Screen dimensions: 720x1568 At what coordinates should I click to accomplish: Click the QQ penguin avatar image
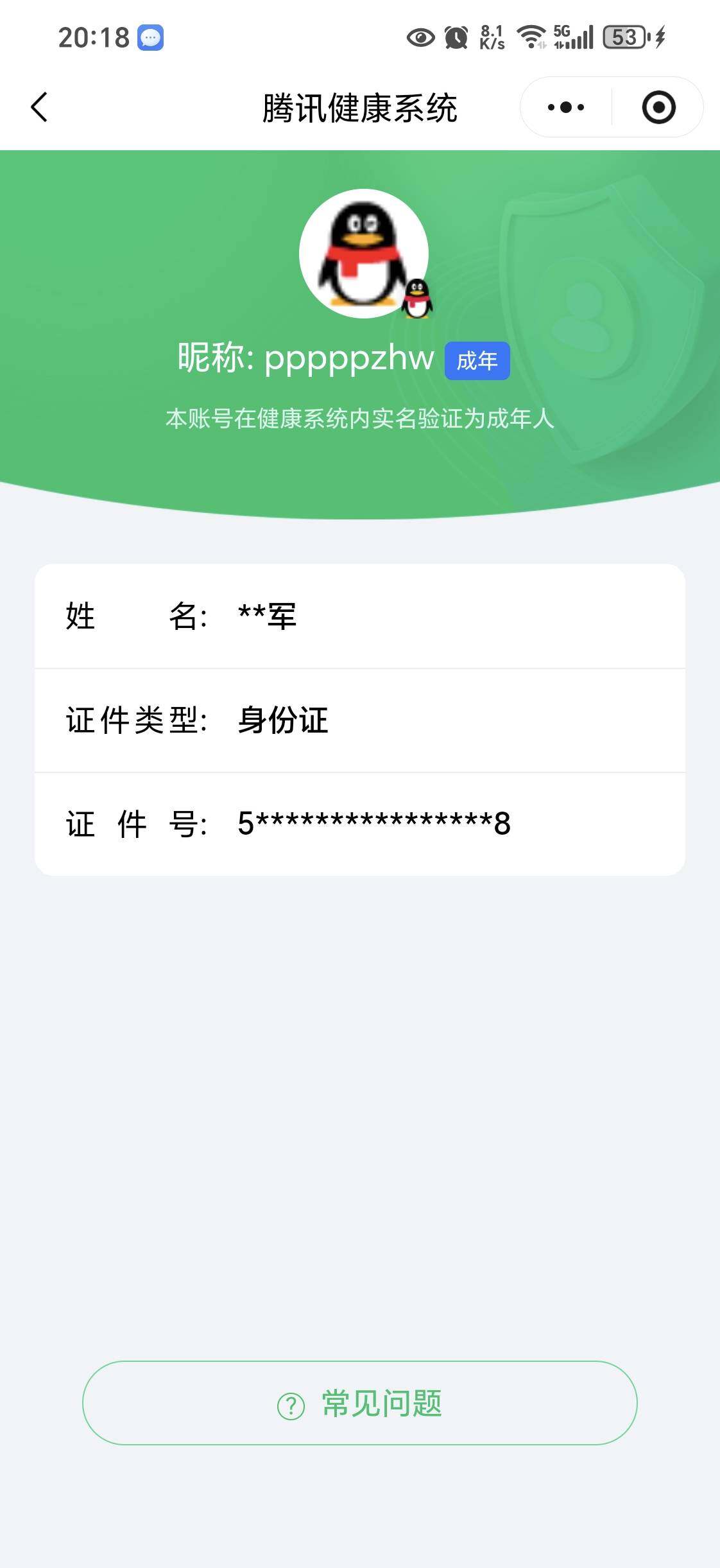363,254
